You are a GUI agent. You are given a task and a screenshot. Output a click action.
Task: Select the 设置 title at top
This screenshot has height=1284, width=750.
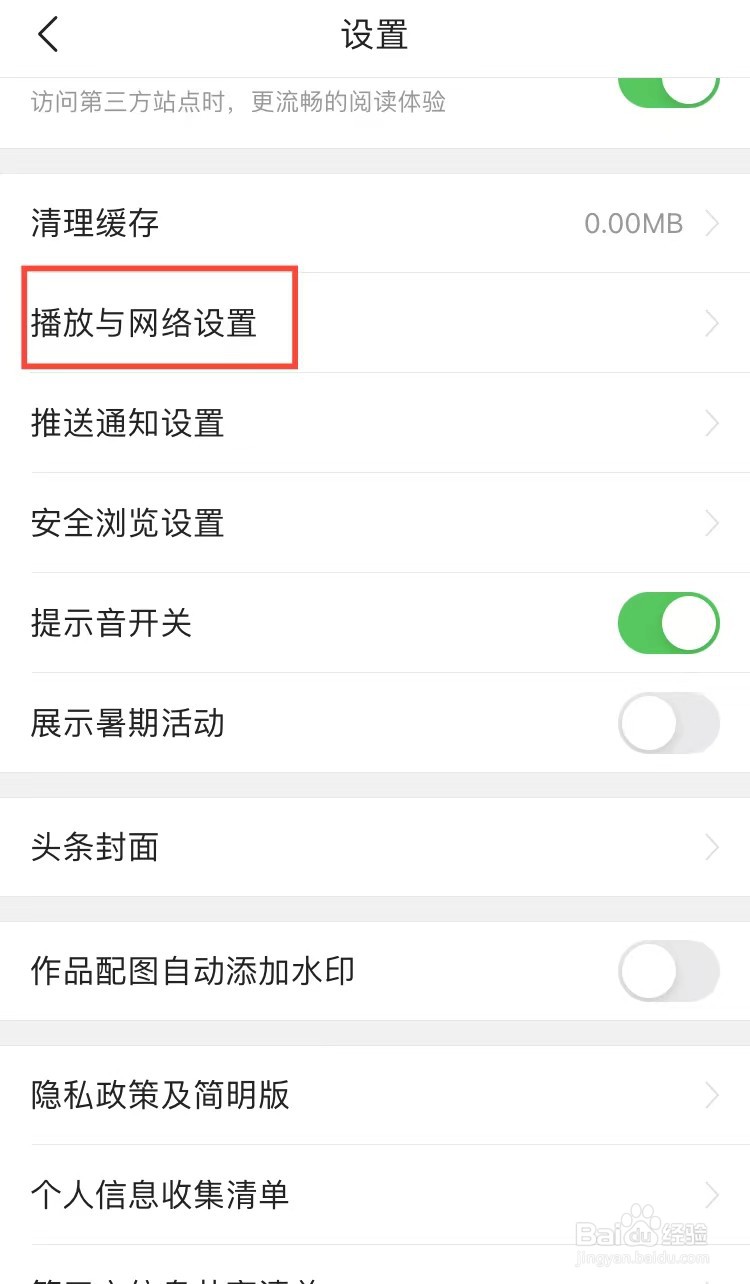375,34
